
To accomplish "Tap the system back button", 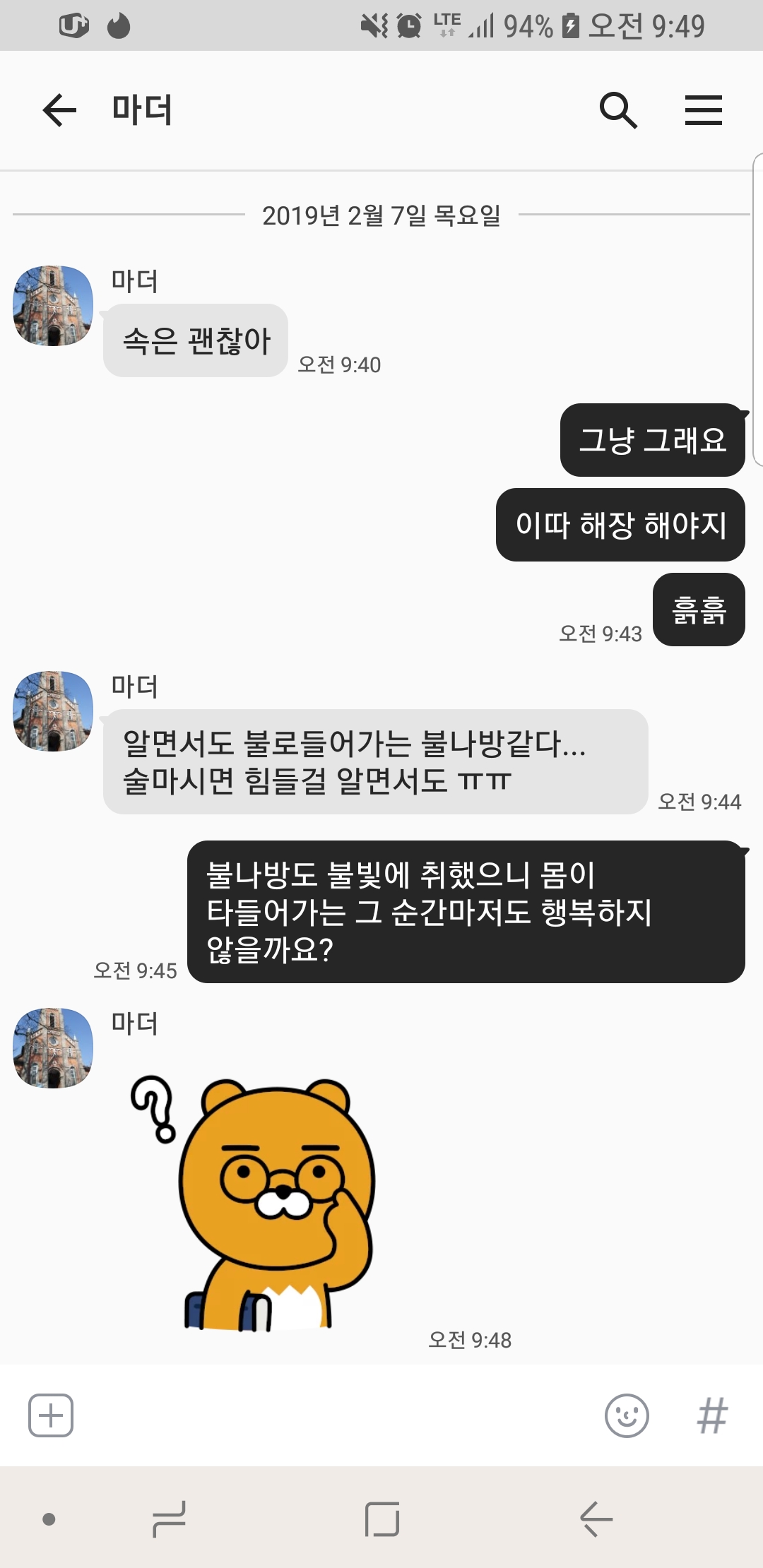I will click(596, 1519).
